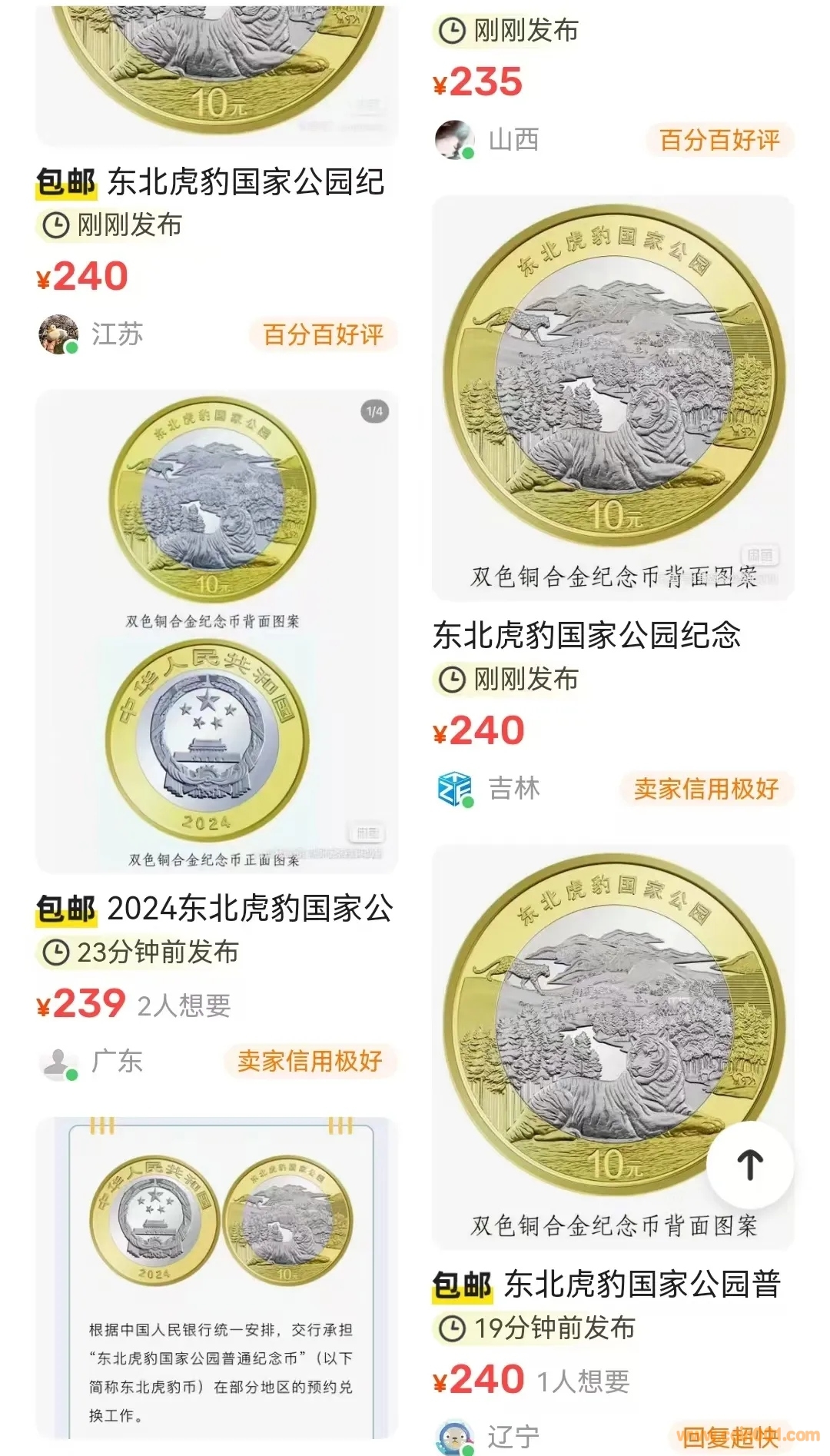Screen dimensions: 830x1456
Task: View the 江苏 seller's avatar profile
Action: (58, 334)
